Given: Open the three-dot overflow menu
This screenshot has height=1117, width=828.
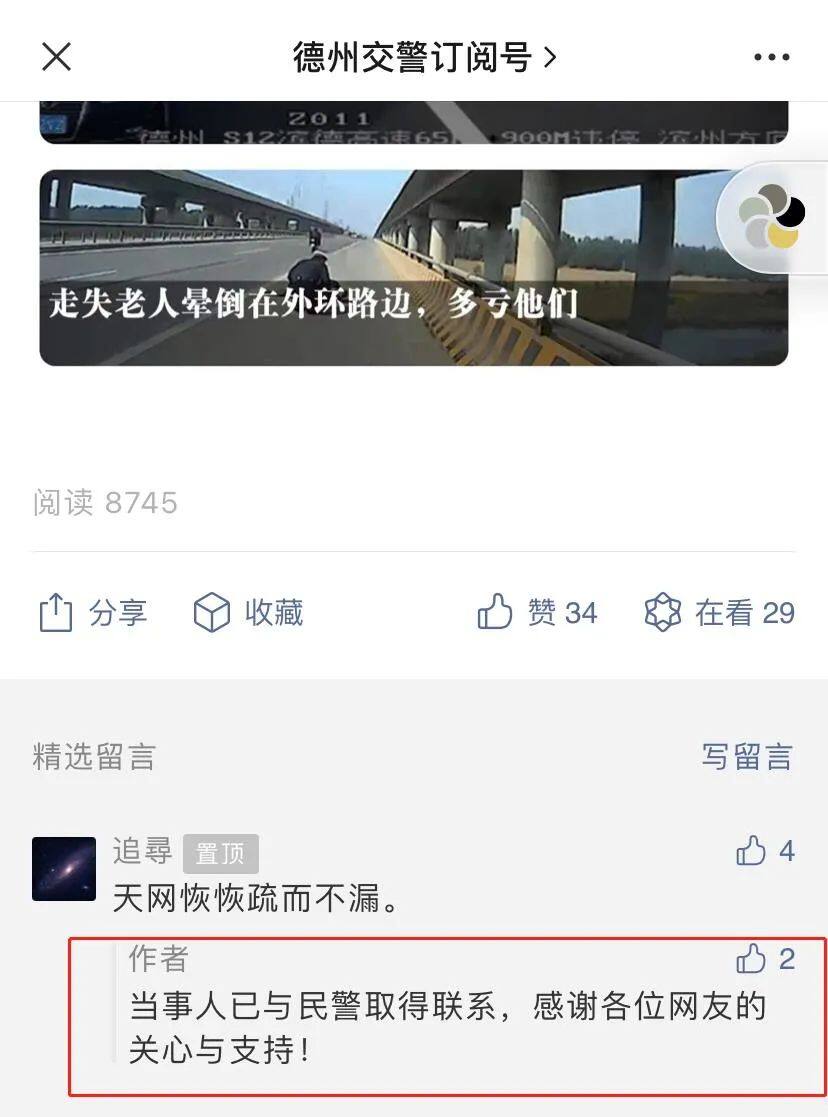Looking at the screenshot, I should pos(771,57).
